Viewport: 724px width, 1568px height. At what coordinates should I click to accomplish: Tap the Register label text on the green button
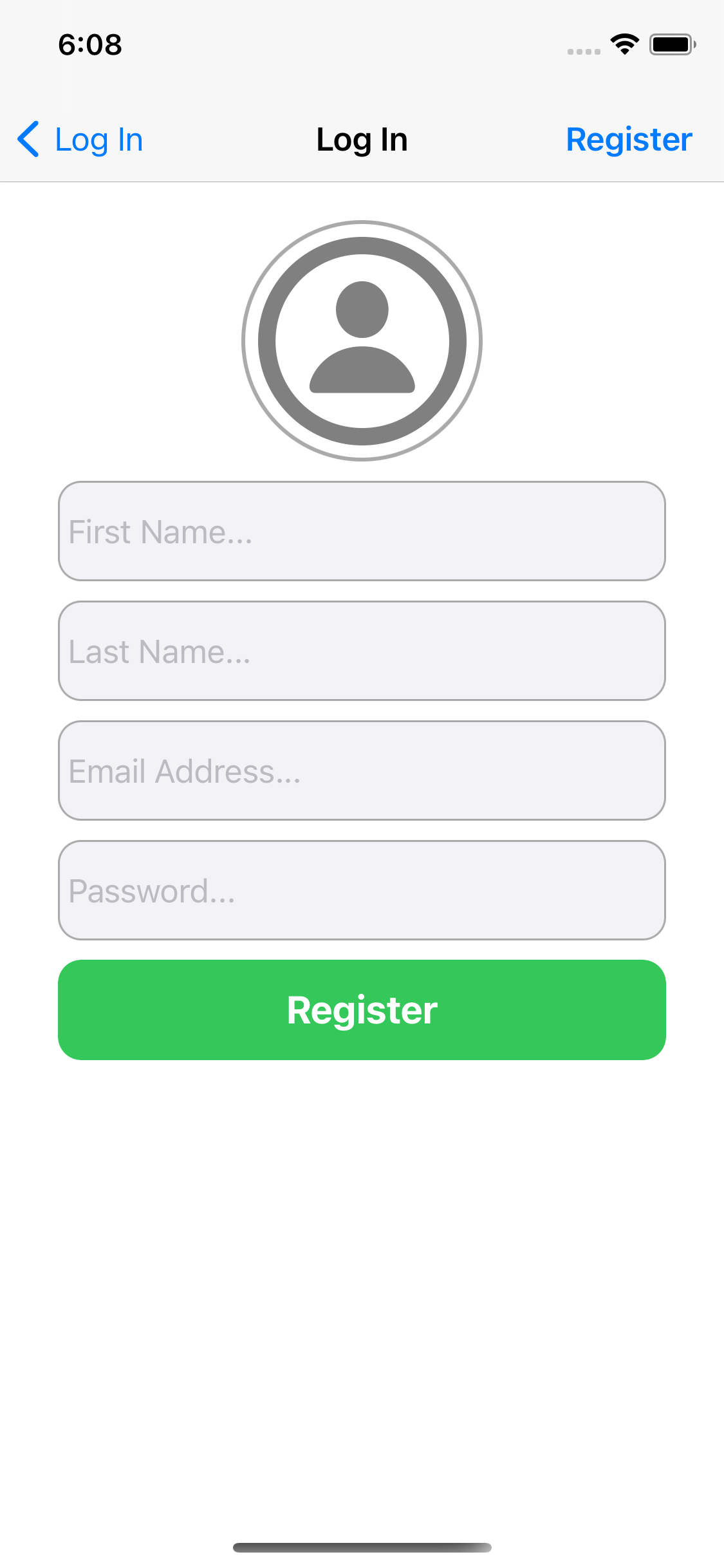362,1009
